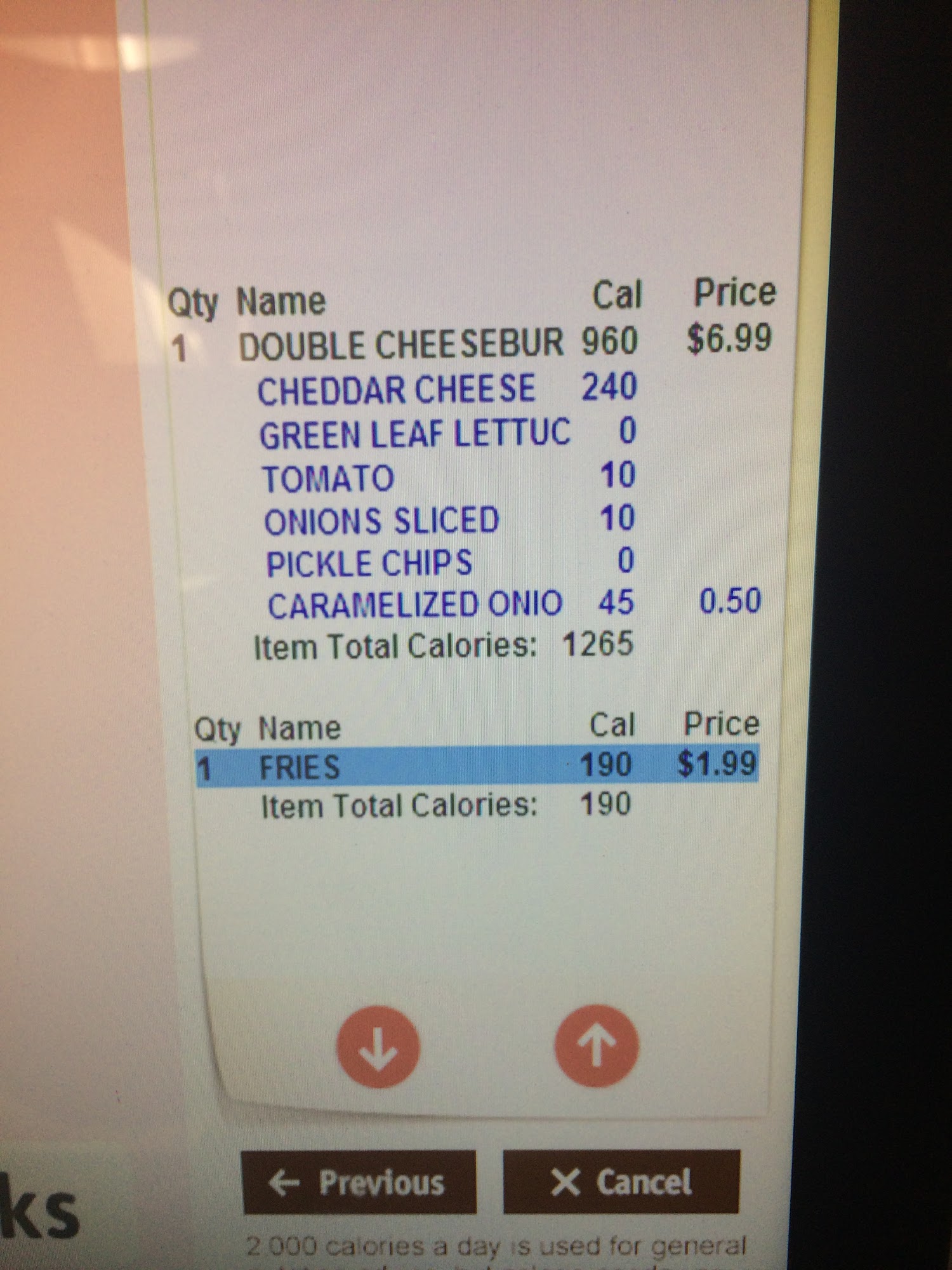Cancel the order

pos(621,1182)
